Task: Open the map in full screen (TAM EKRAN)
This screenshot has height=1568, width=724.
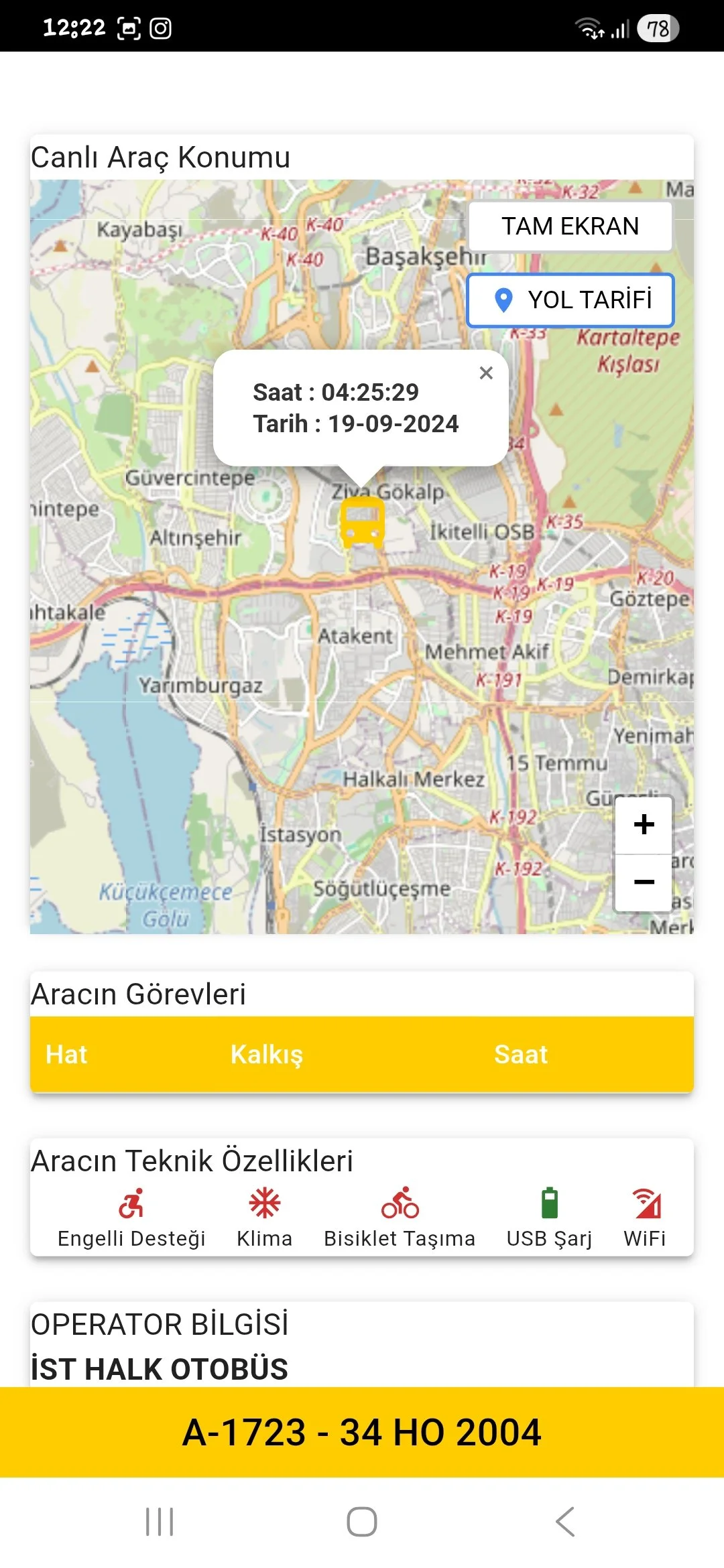Action: tap(570, 226)
